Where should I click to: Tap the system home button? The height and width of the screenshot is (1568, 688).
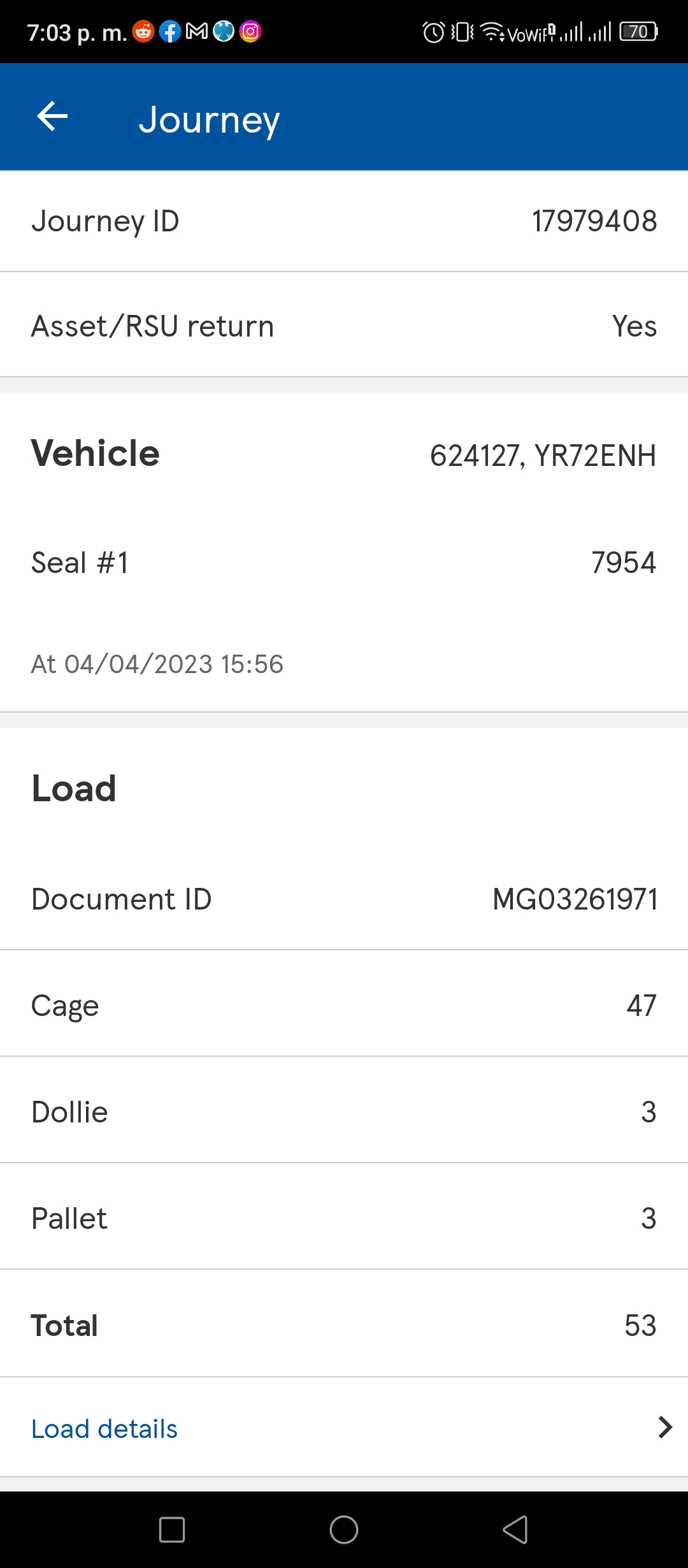pyautogui.click(x=344, y=1530)
